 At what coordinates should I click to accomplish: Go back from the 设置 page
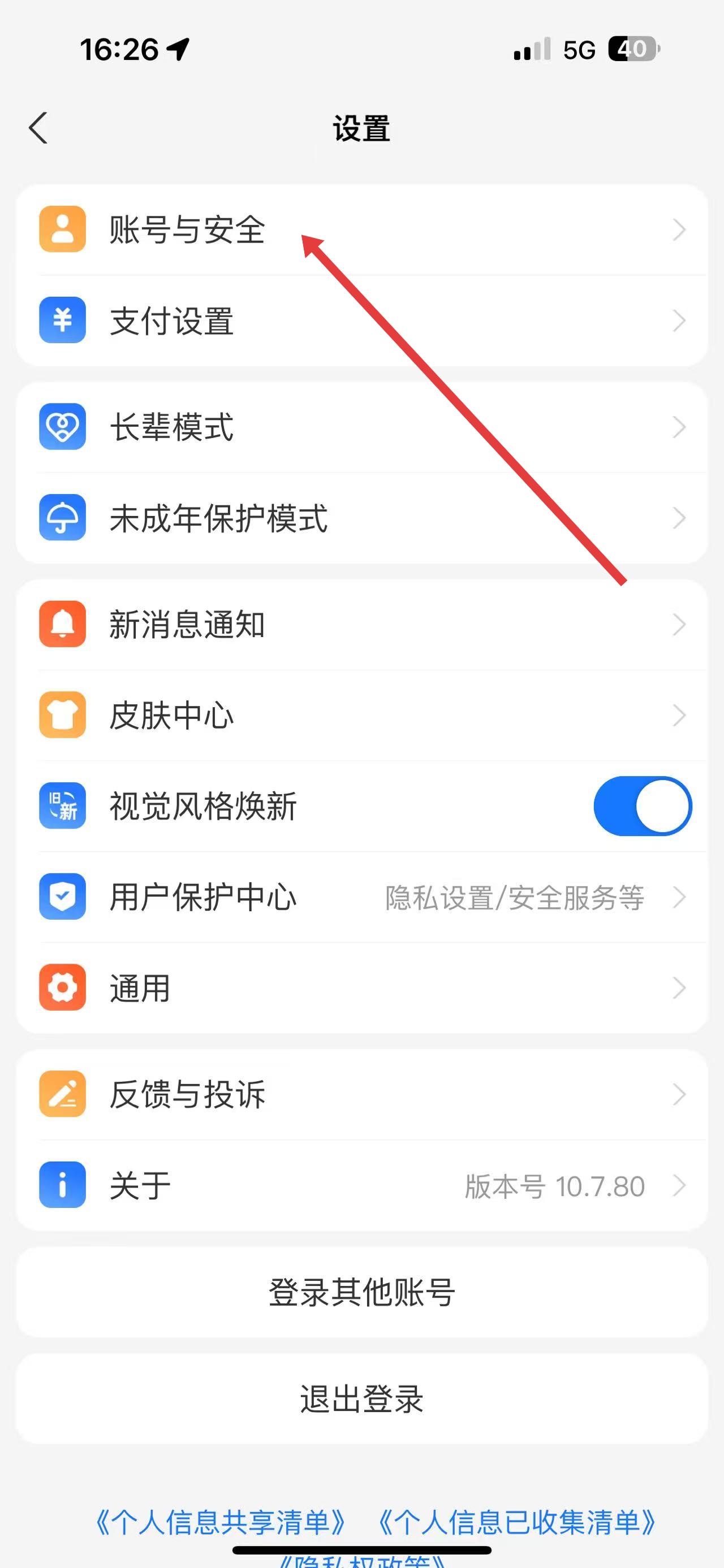point(38,128)
